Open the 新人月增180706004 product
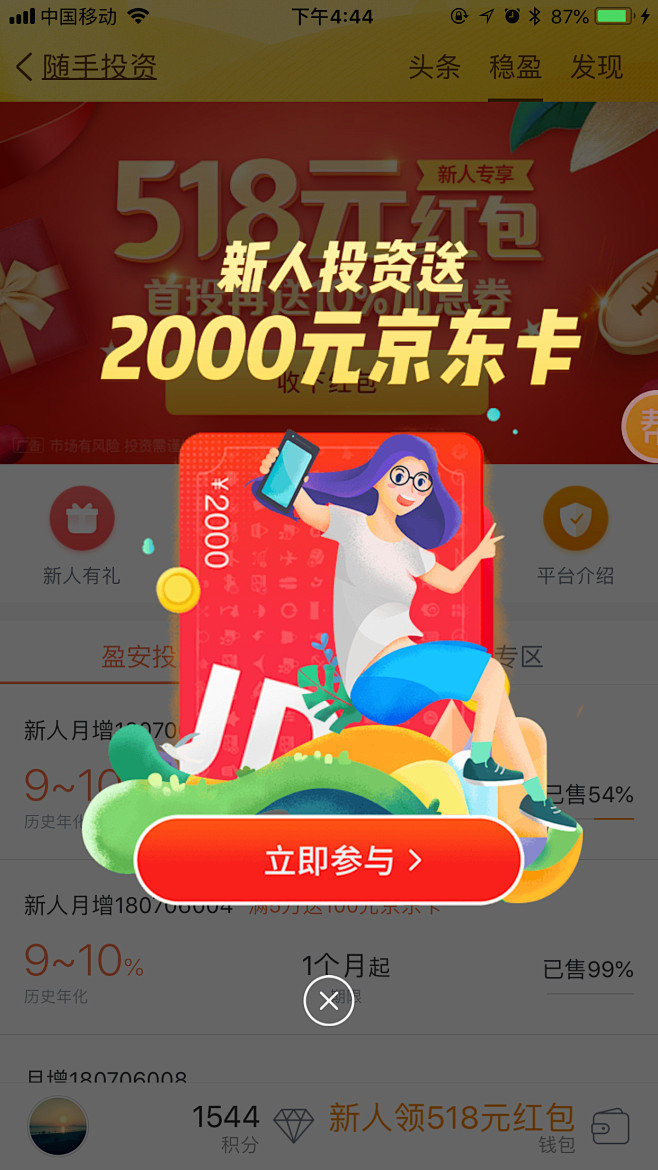The width and height of the screenshot is (658, 1170). 328,947
